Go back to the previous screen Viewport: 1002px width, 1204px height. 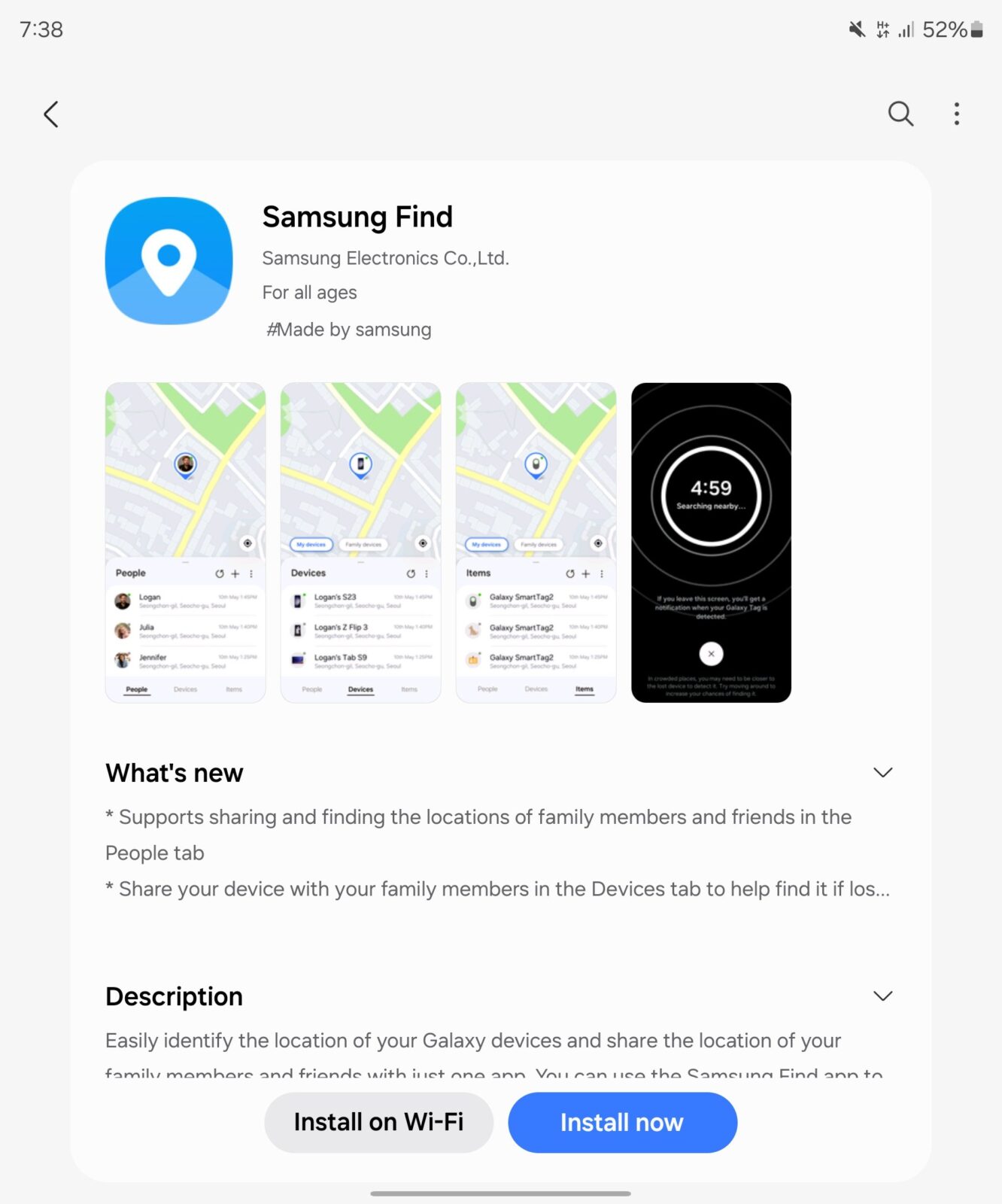click(51, 114)
